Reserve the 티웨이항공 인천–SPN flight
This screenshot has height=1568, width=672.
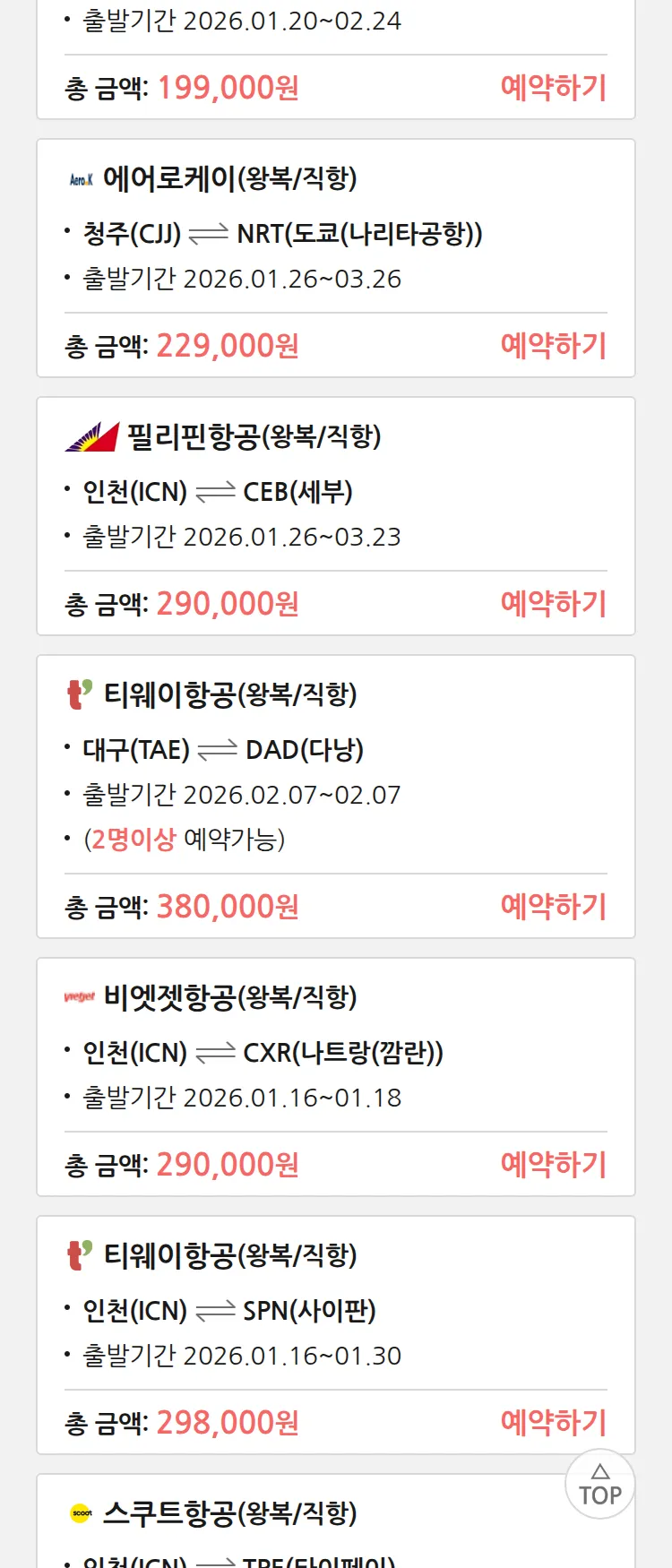[x=553, y=1423]
